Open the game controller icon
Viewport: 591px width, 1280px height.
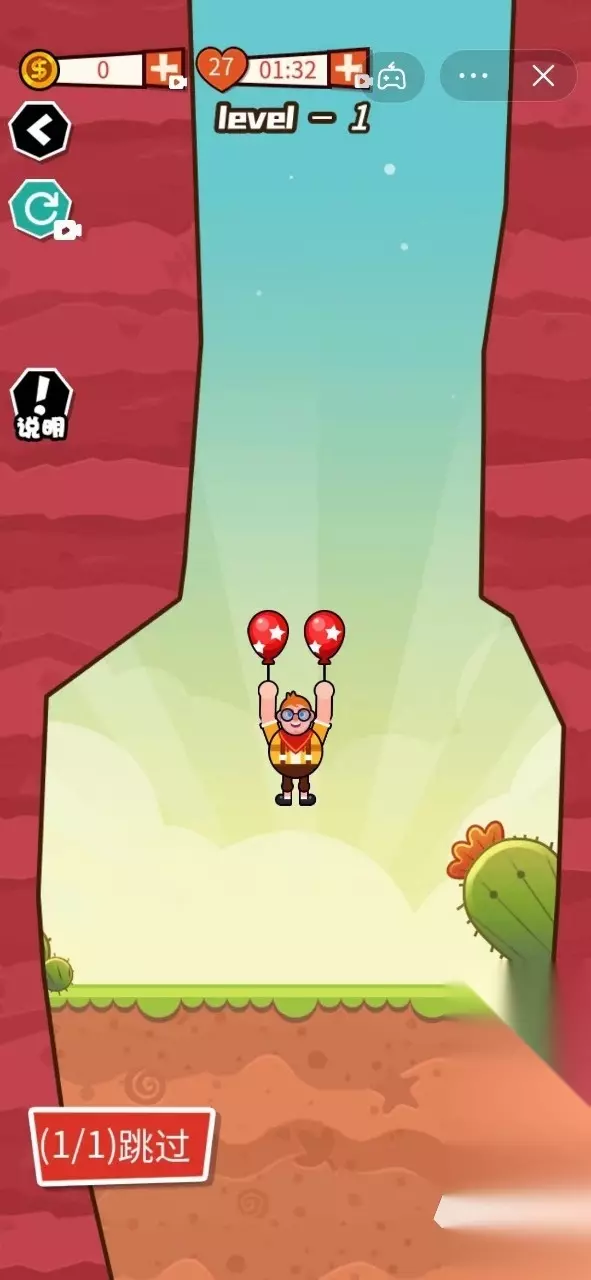pos(391,76)
